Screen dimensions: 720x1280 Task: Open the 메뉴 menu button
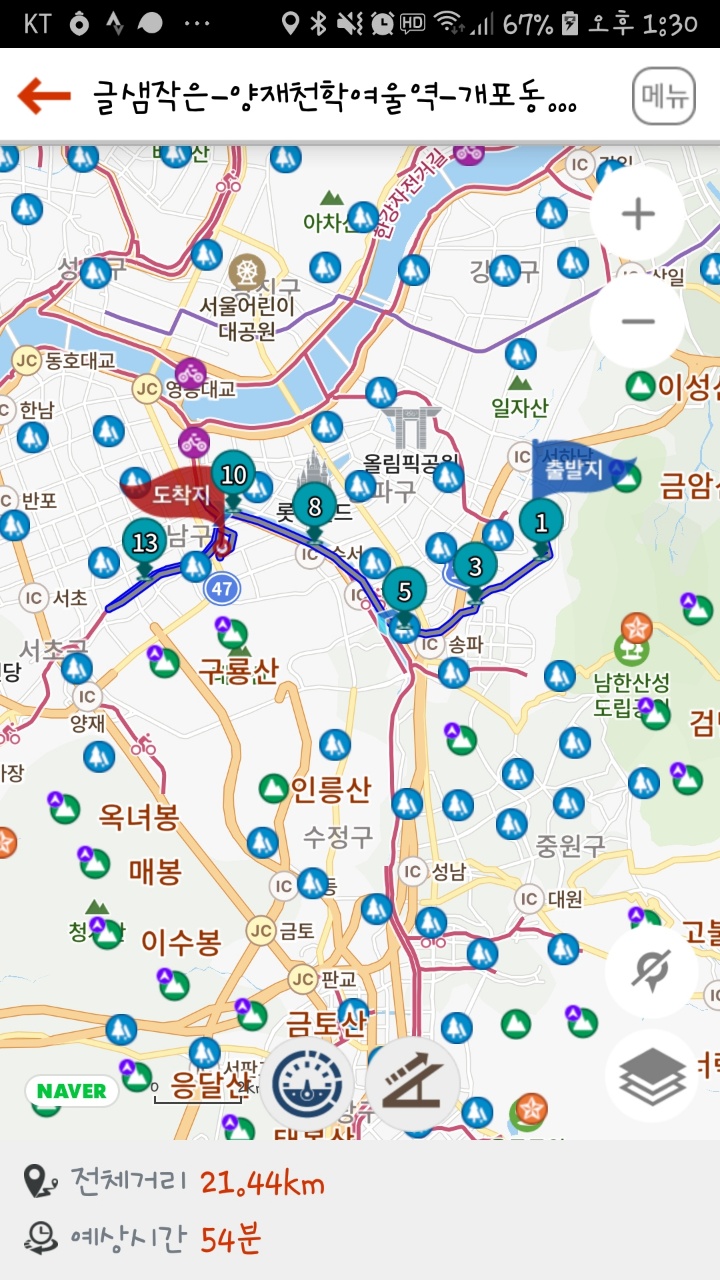663,96
